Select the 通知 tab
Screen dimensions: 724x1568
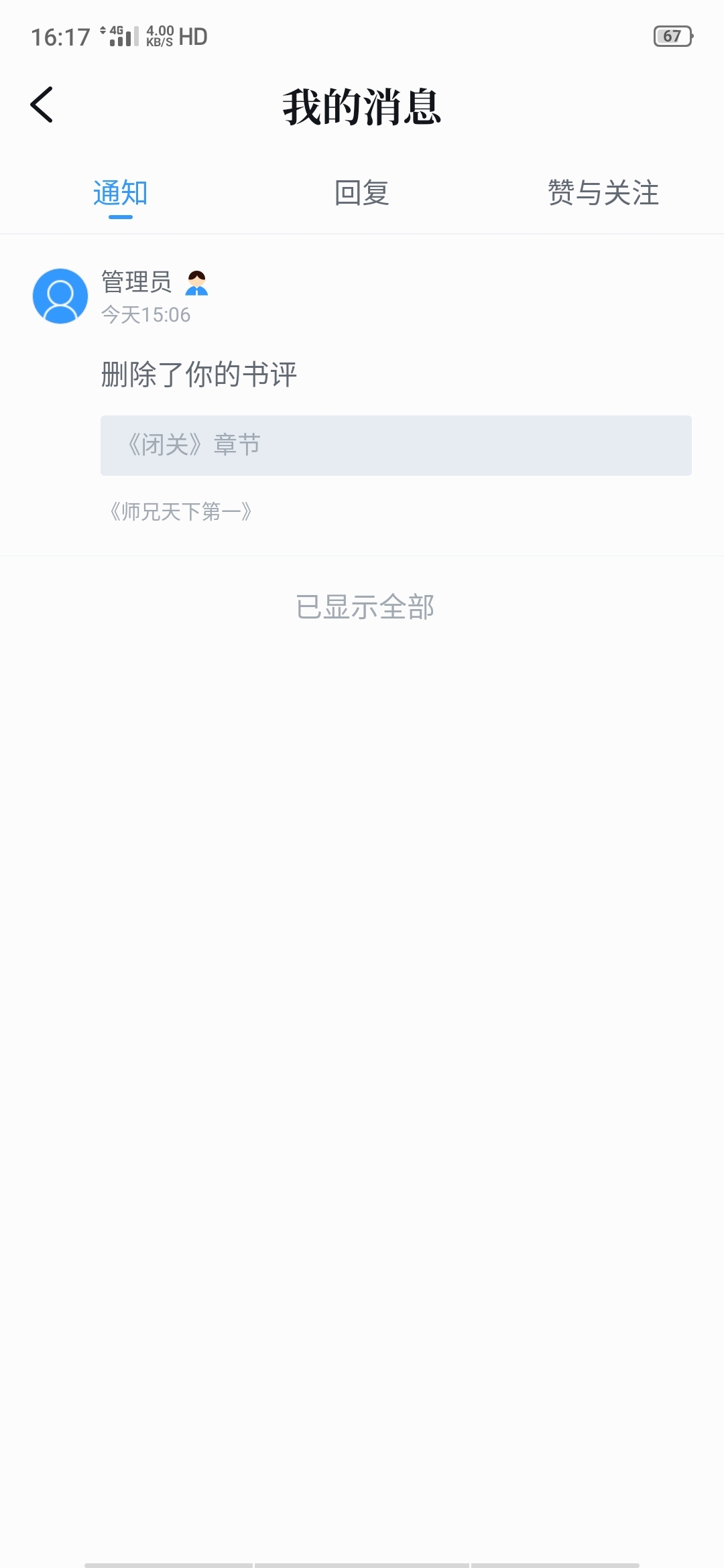121,193
